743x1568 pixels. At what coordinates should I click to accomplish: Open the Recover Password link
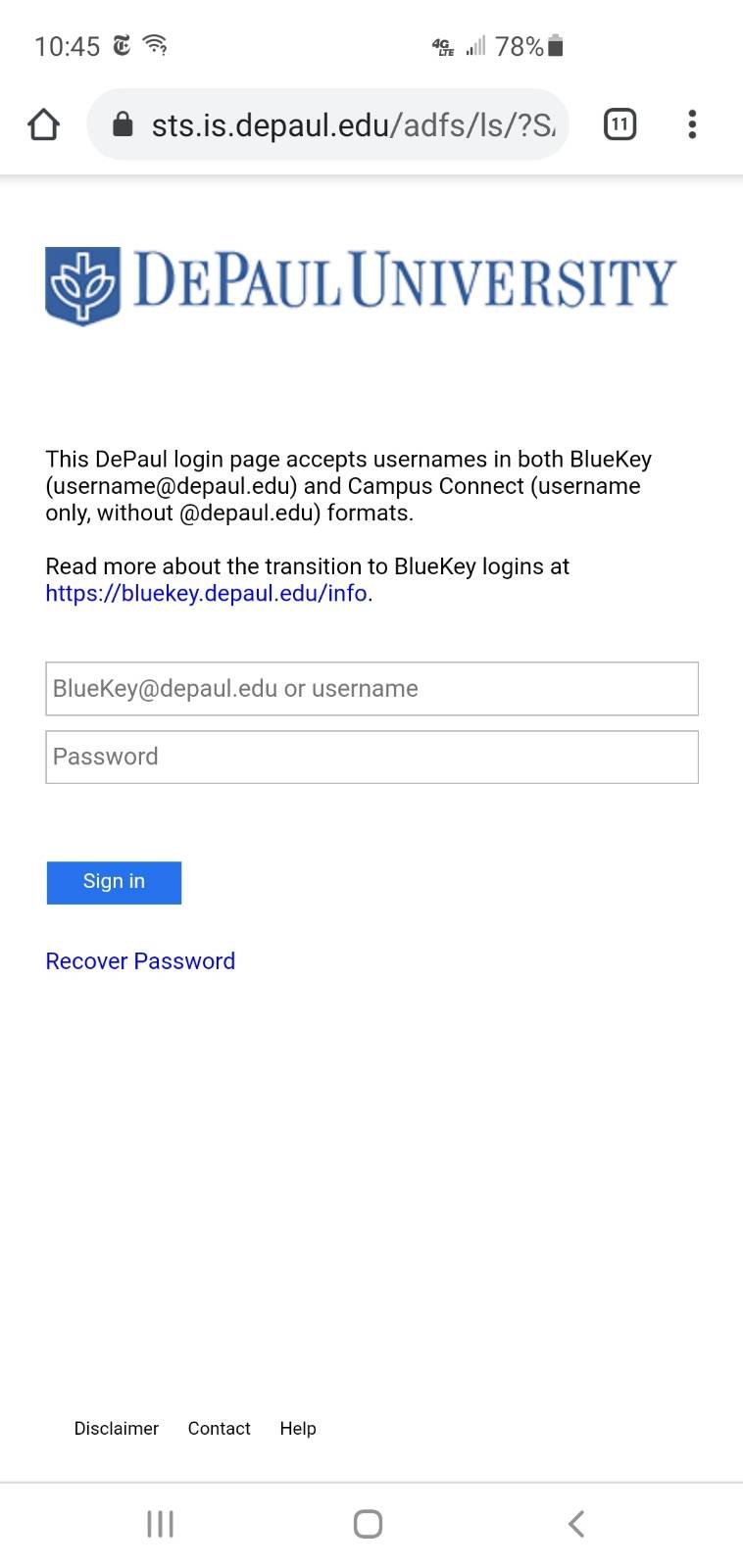pyautogui.click(x=140, y=961)
